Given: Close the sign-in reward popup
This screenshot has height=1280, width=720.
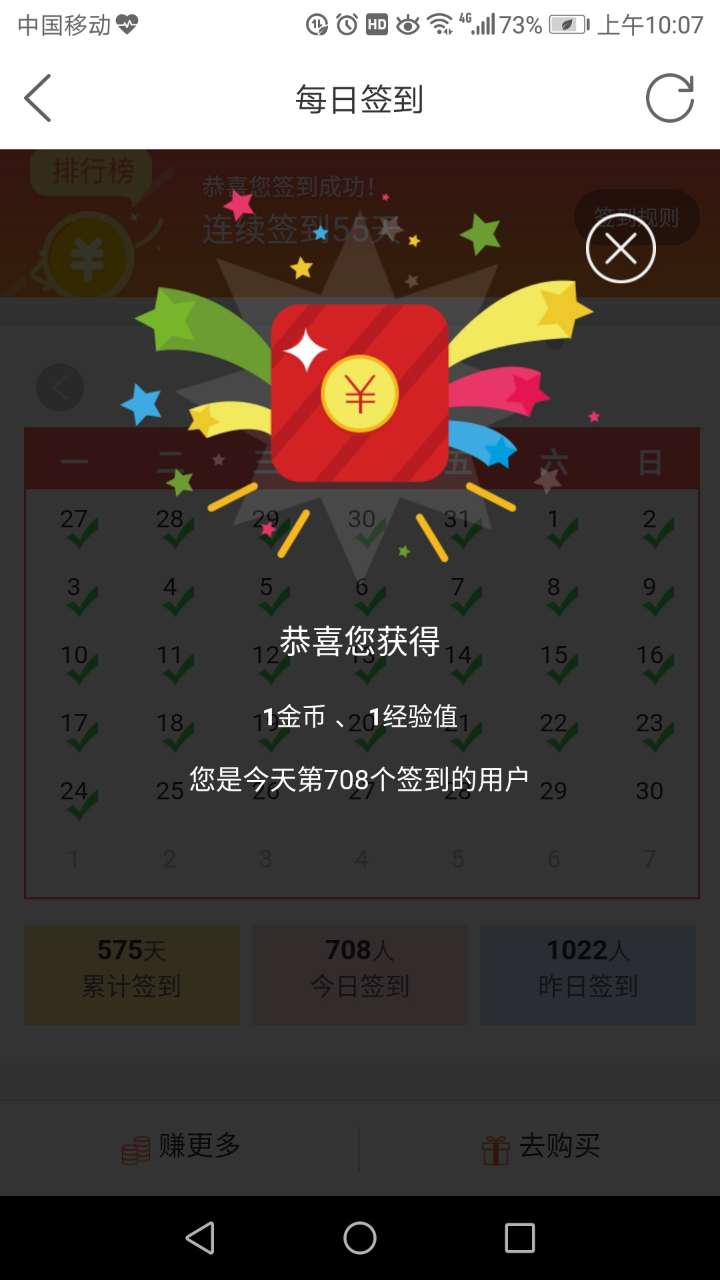Looking at the screenshot, I should point(620,249).
